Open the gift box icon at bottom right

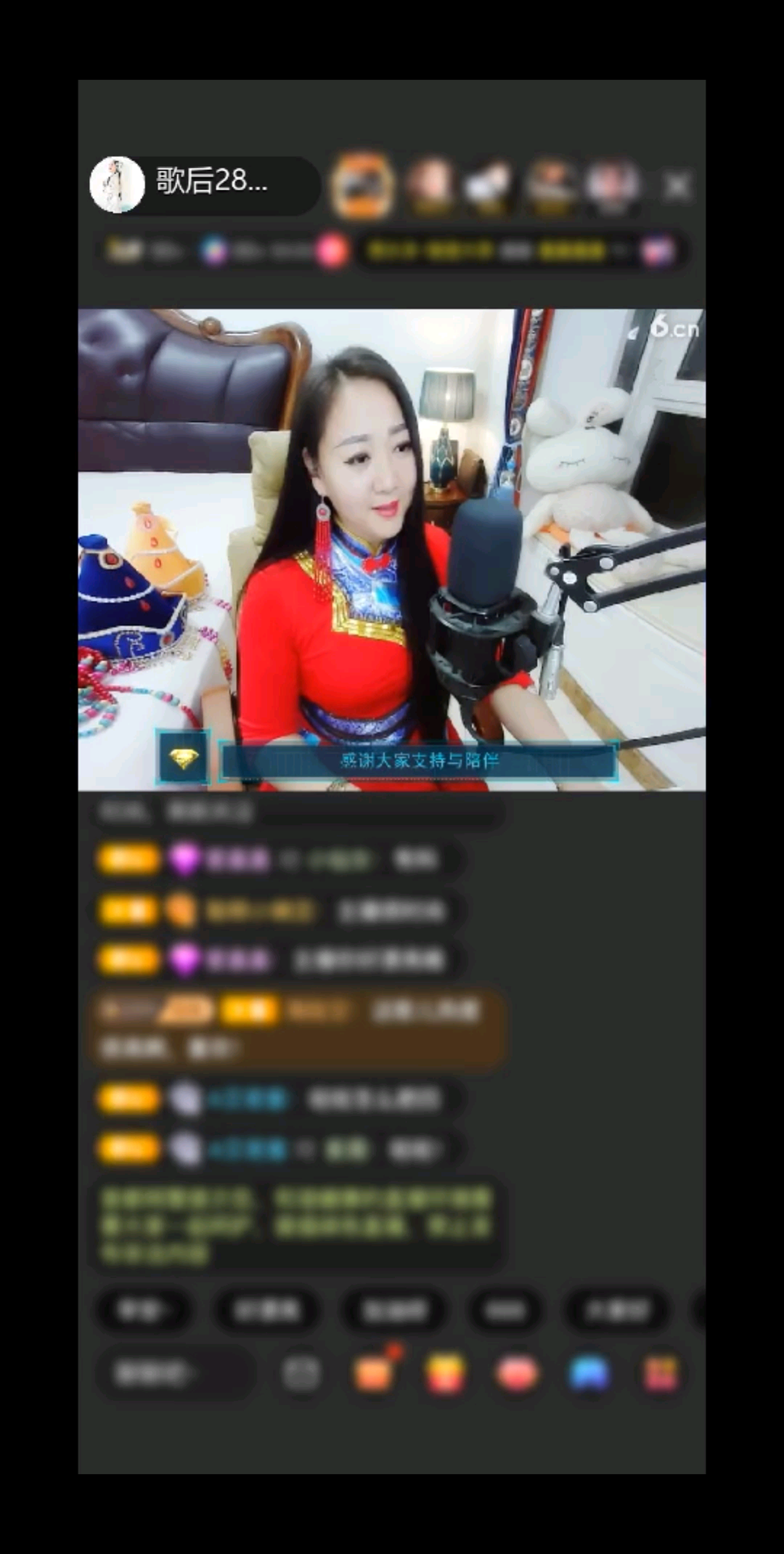[x=660, y=1373]
